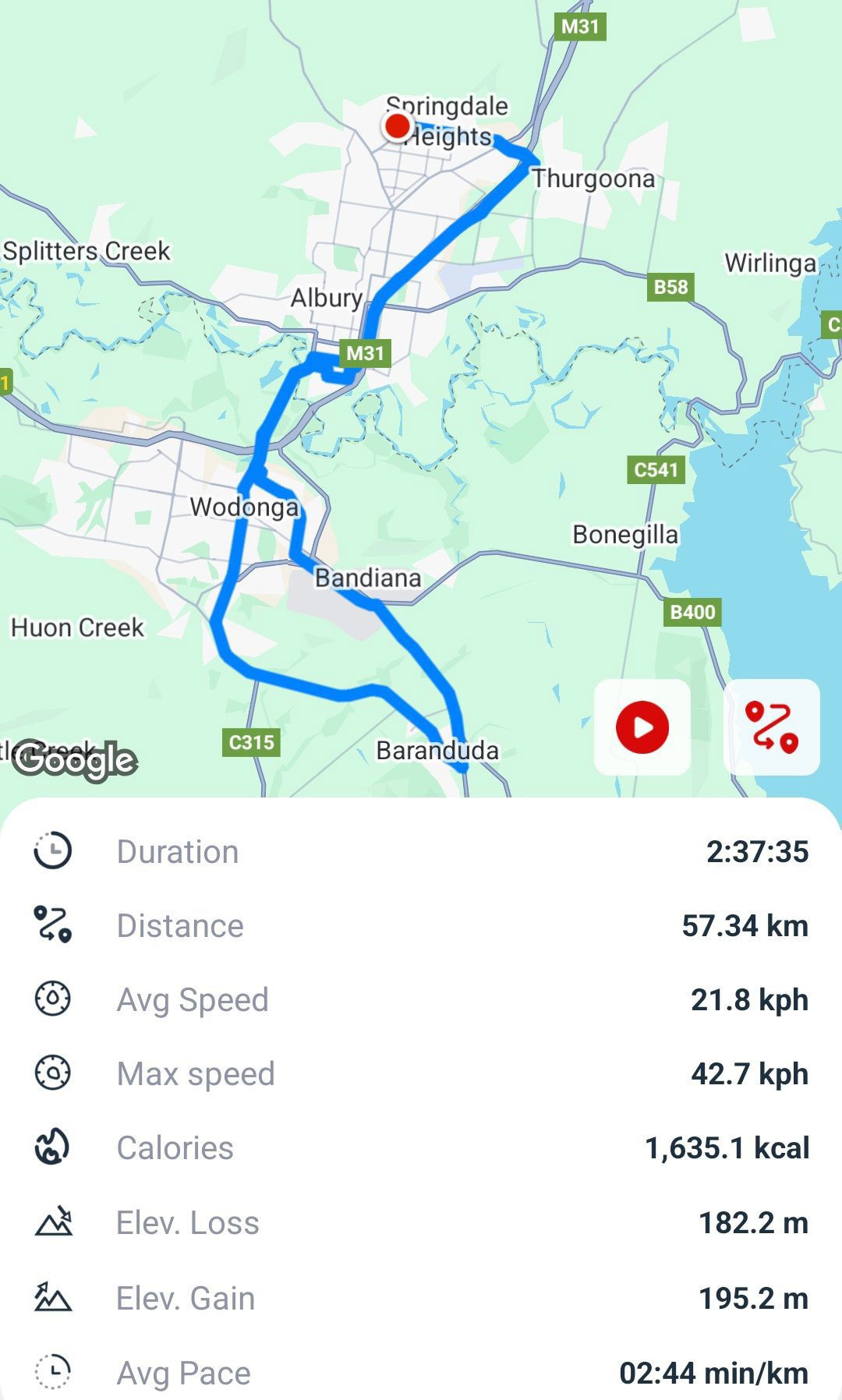Screen dimensions: 842x1400
Task: Open the route view button
Action: pos(771,727)
